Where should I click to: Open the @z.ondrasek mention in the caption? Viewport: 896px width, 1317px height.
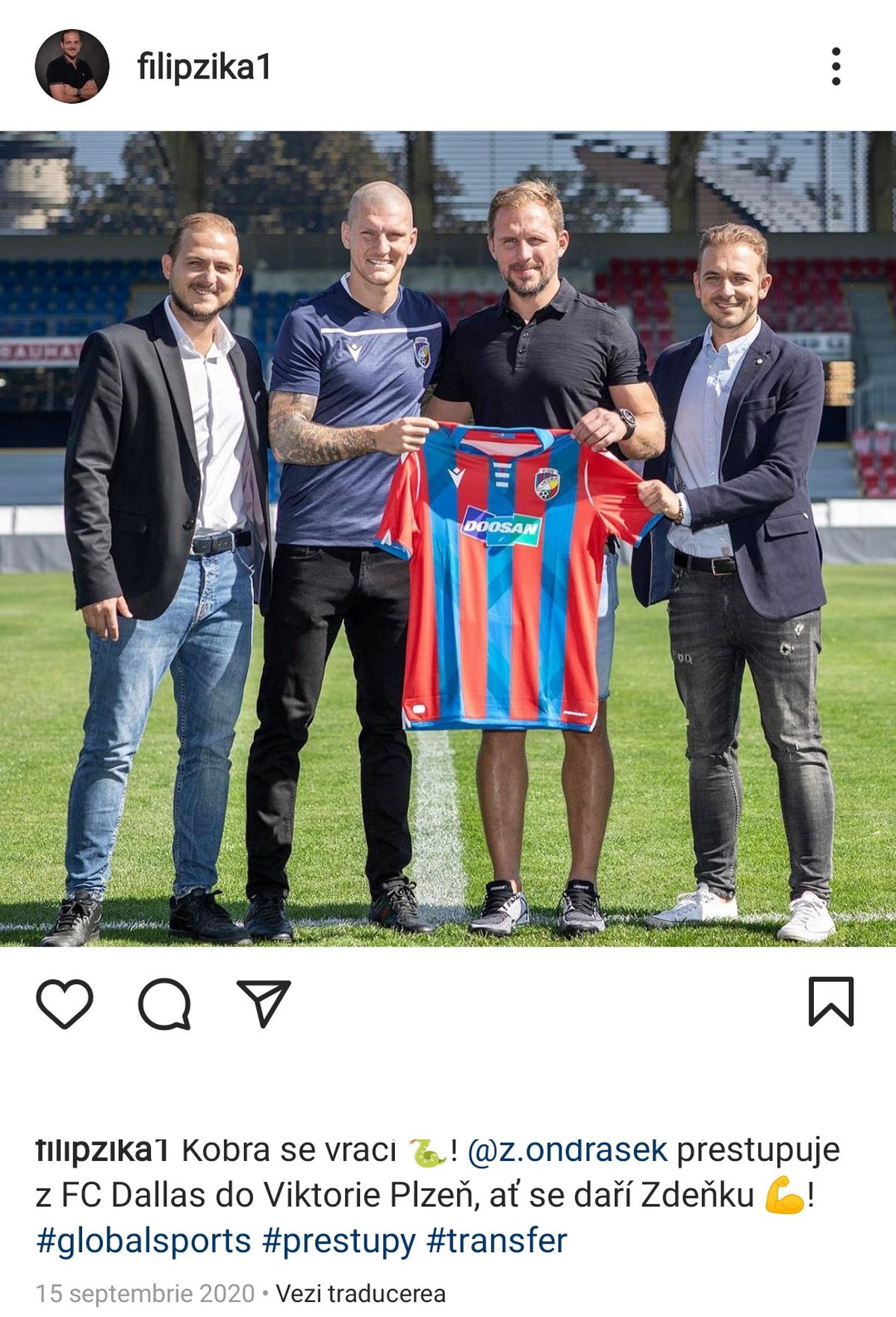(567, 1150)
